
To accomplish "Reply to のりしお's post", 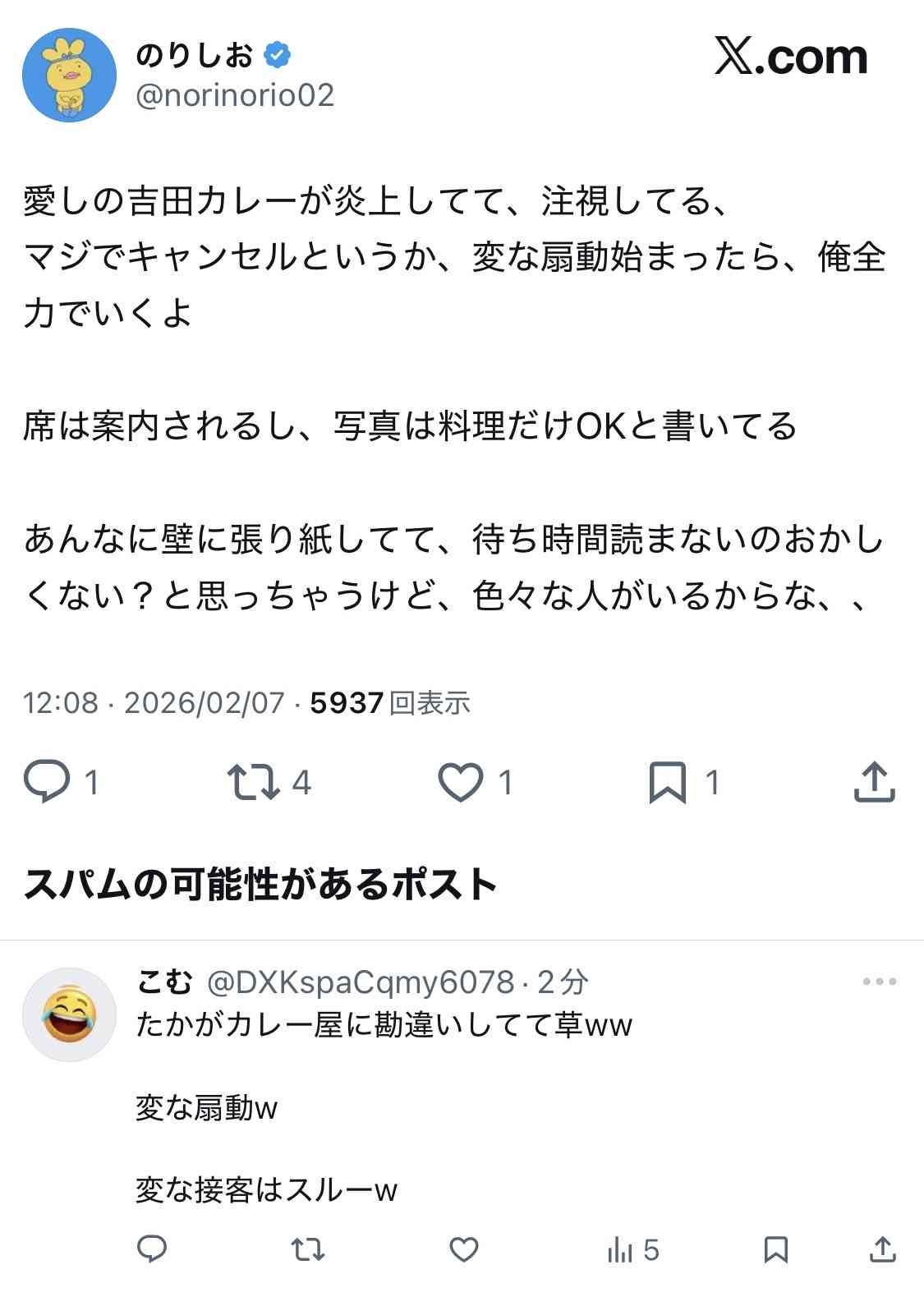I will 47,781.
